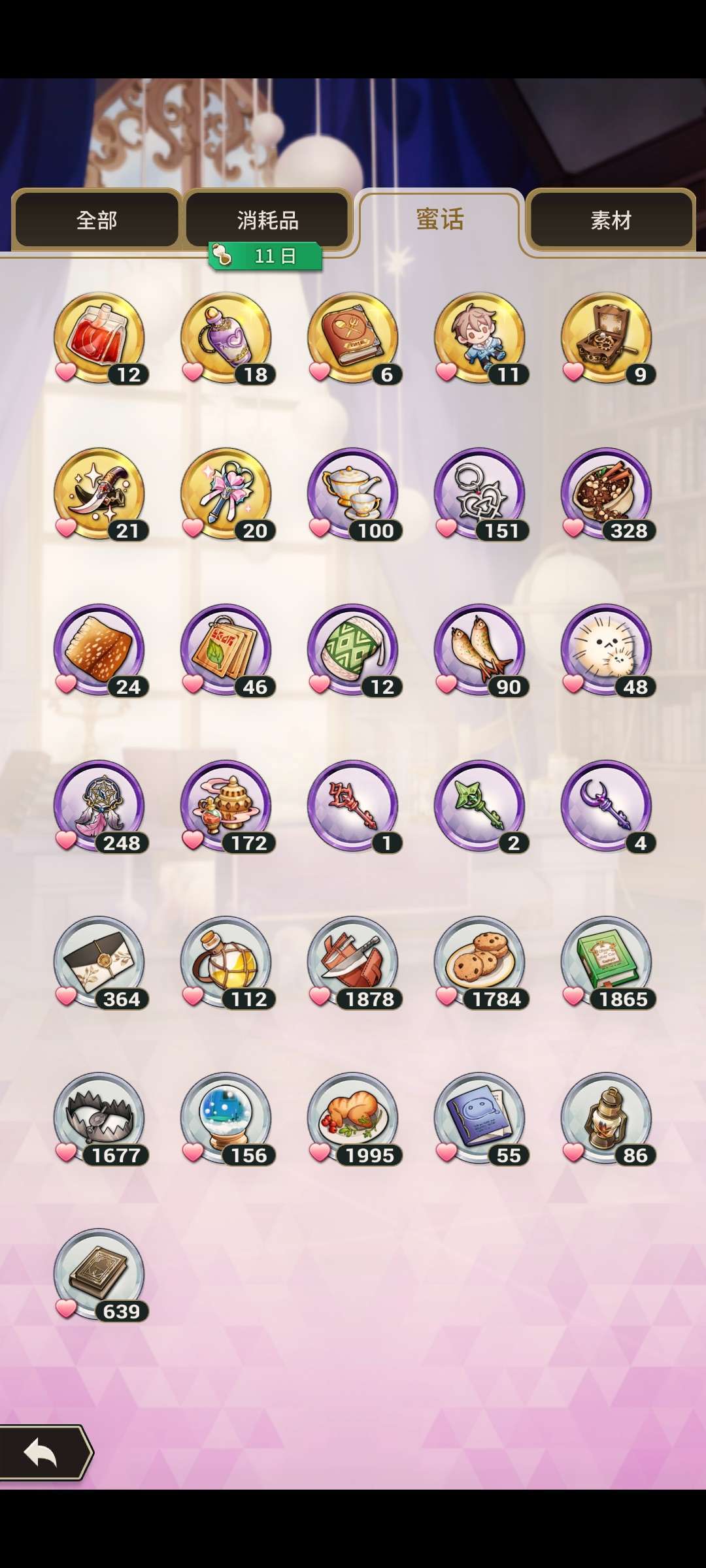Open the dreamcatcher item with 248
The image size is (706, 1568).
(99, 806)
